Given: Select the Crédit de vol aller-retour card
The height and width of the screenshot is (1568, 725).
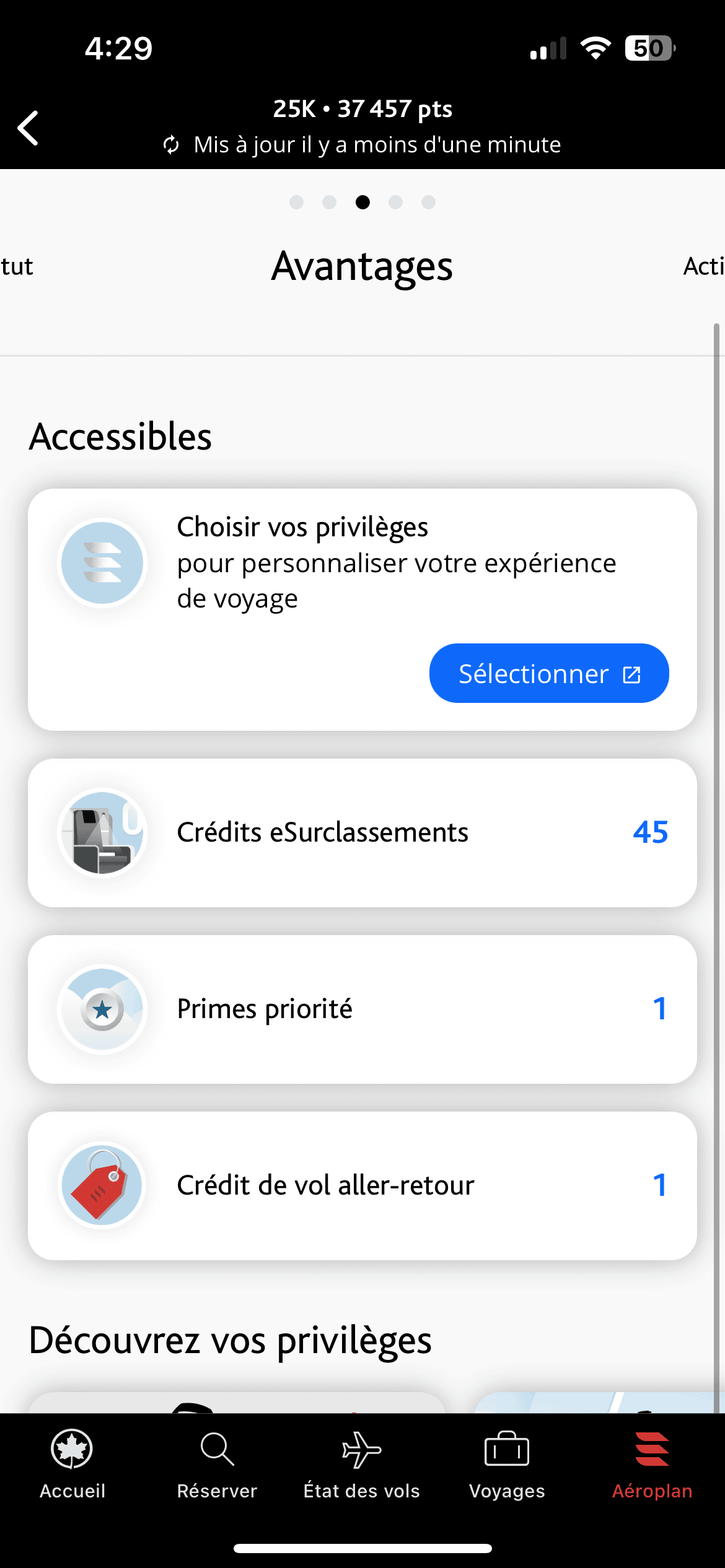Looking at the screenshot, I should point(362,1185).
